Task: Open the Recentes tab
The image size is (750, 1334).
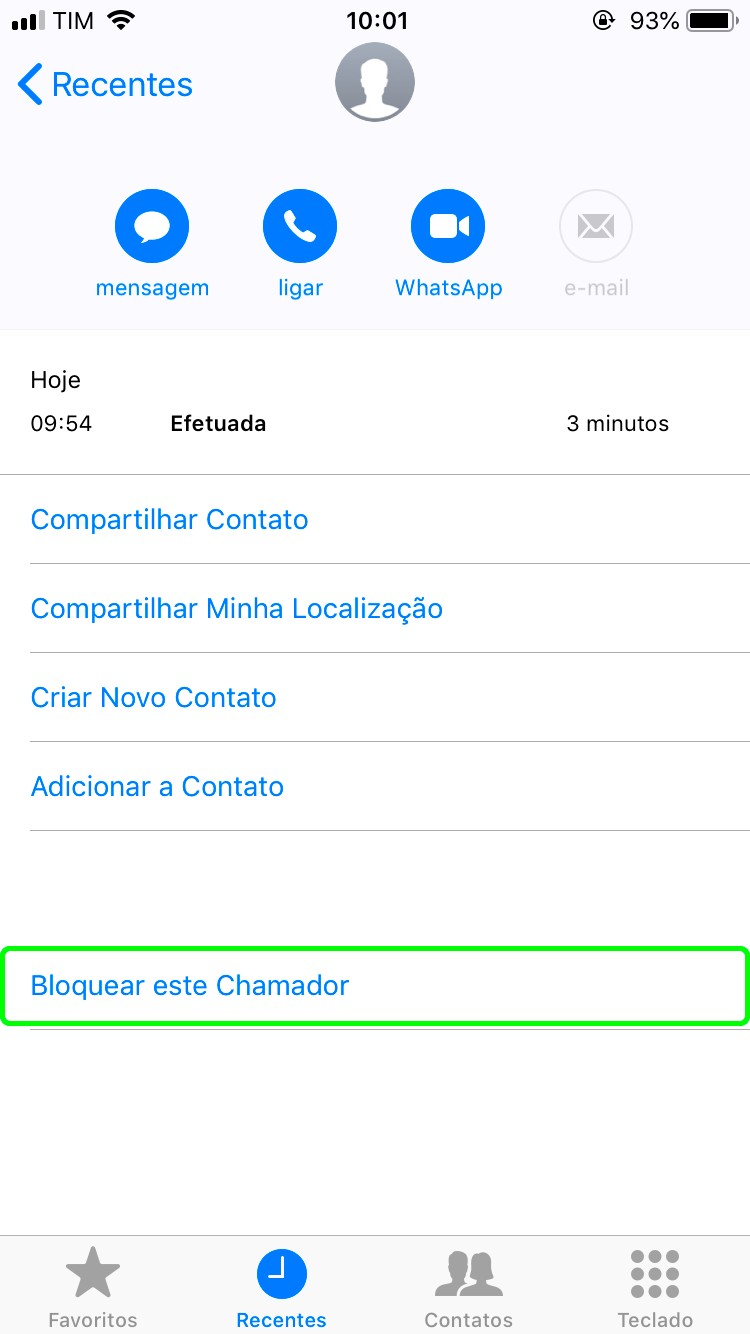Action: pos(281,1287)
